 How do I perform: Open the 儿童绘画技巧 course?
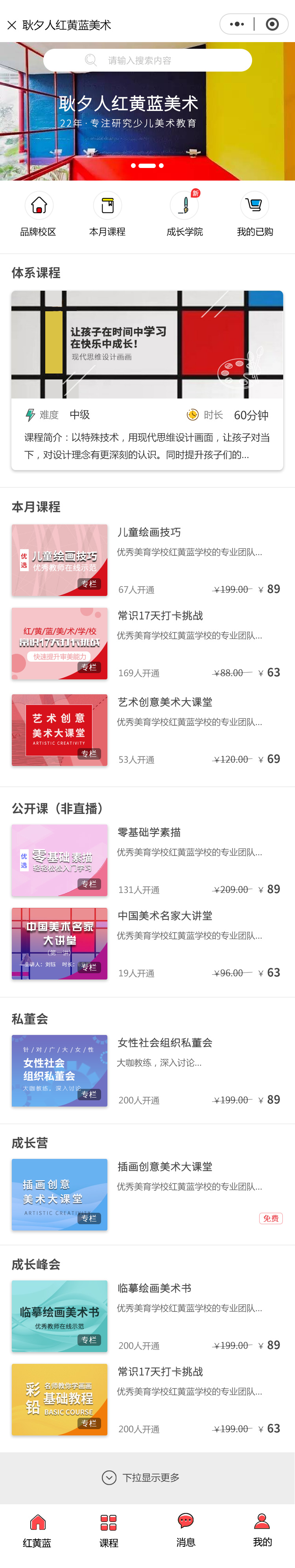[x=147, y=560]
